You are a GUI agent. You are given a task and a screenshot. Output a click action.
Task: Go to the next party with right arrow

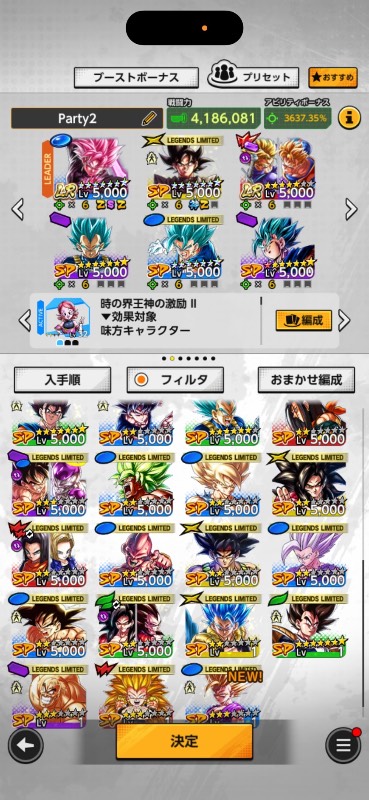351,209
